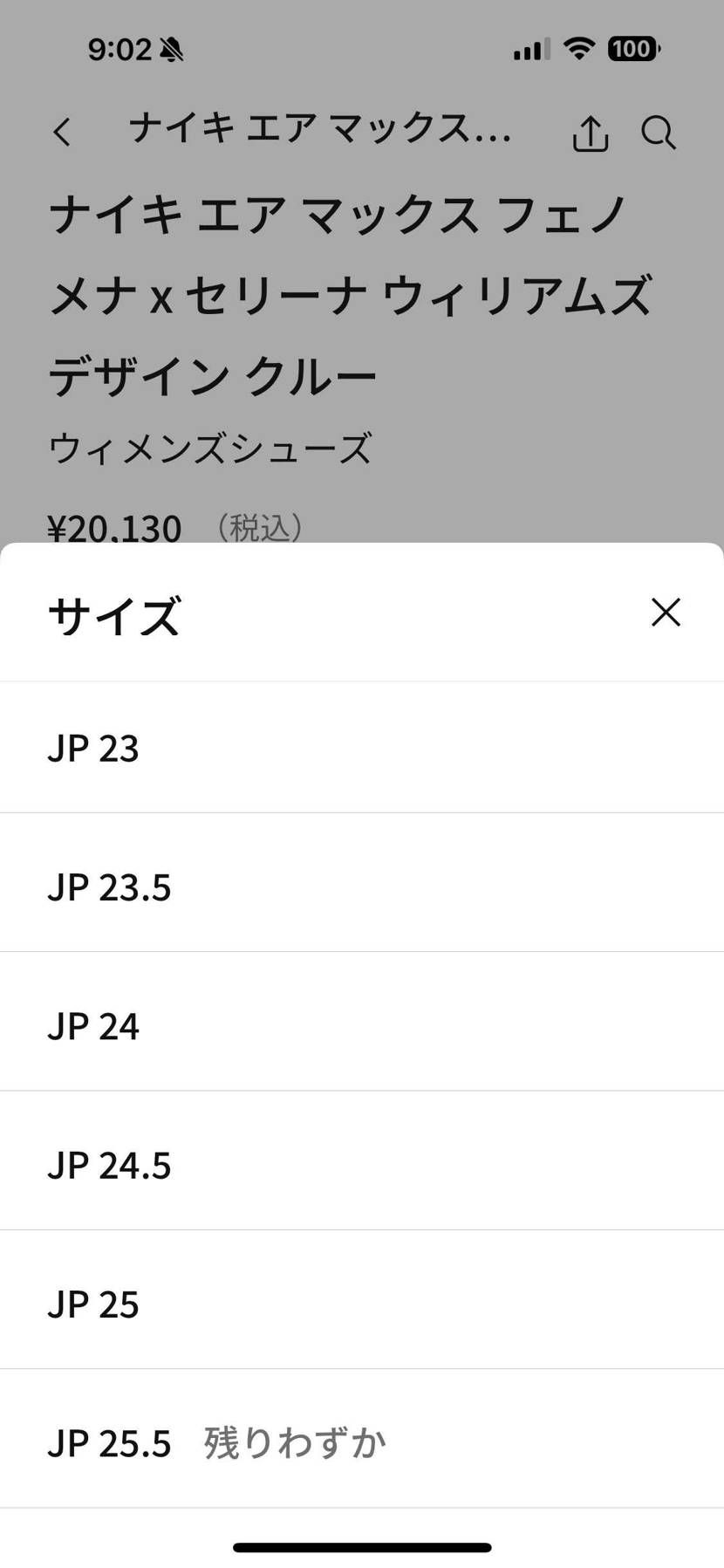Go back with the header arrow
724x1568 pixels.
pyautogui.click(x=62, y=133)
